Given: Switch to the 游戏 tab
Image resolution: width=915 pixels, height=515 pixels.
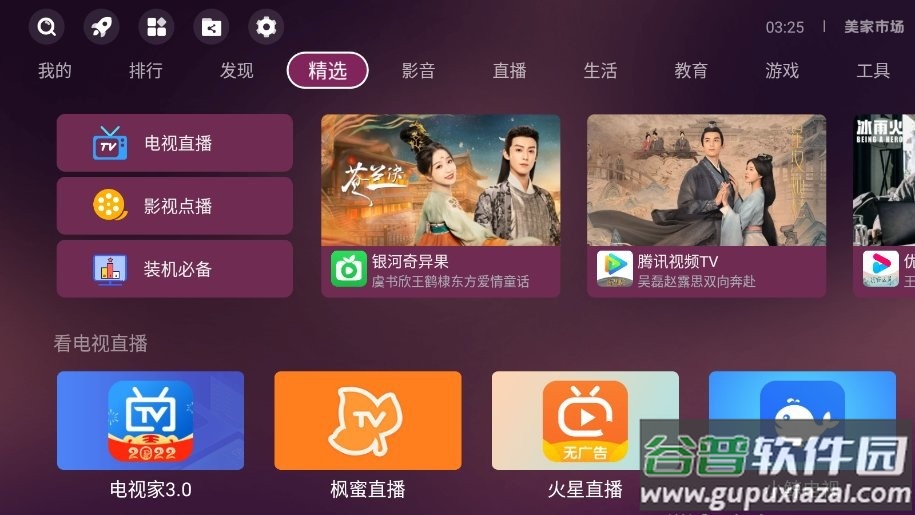Looking at the screenshot, I should pos(782,71).
